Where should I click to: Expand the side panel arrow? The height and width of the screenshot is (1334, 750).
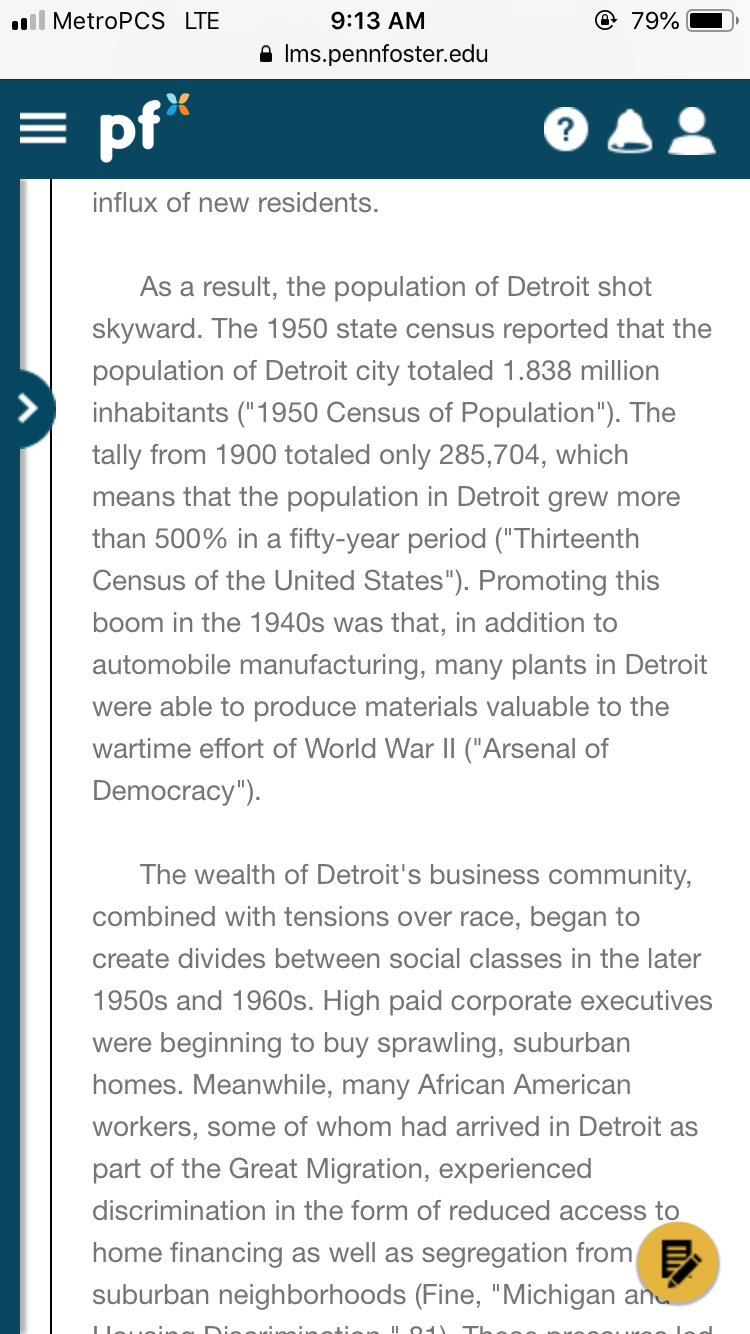pyautogui.click(x=28, y=407)
